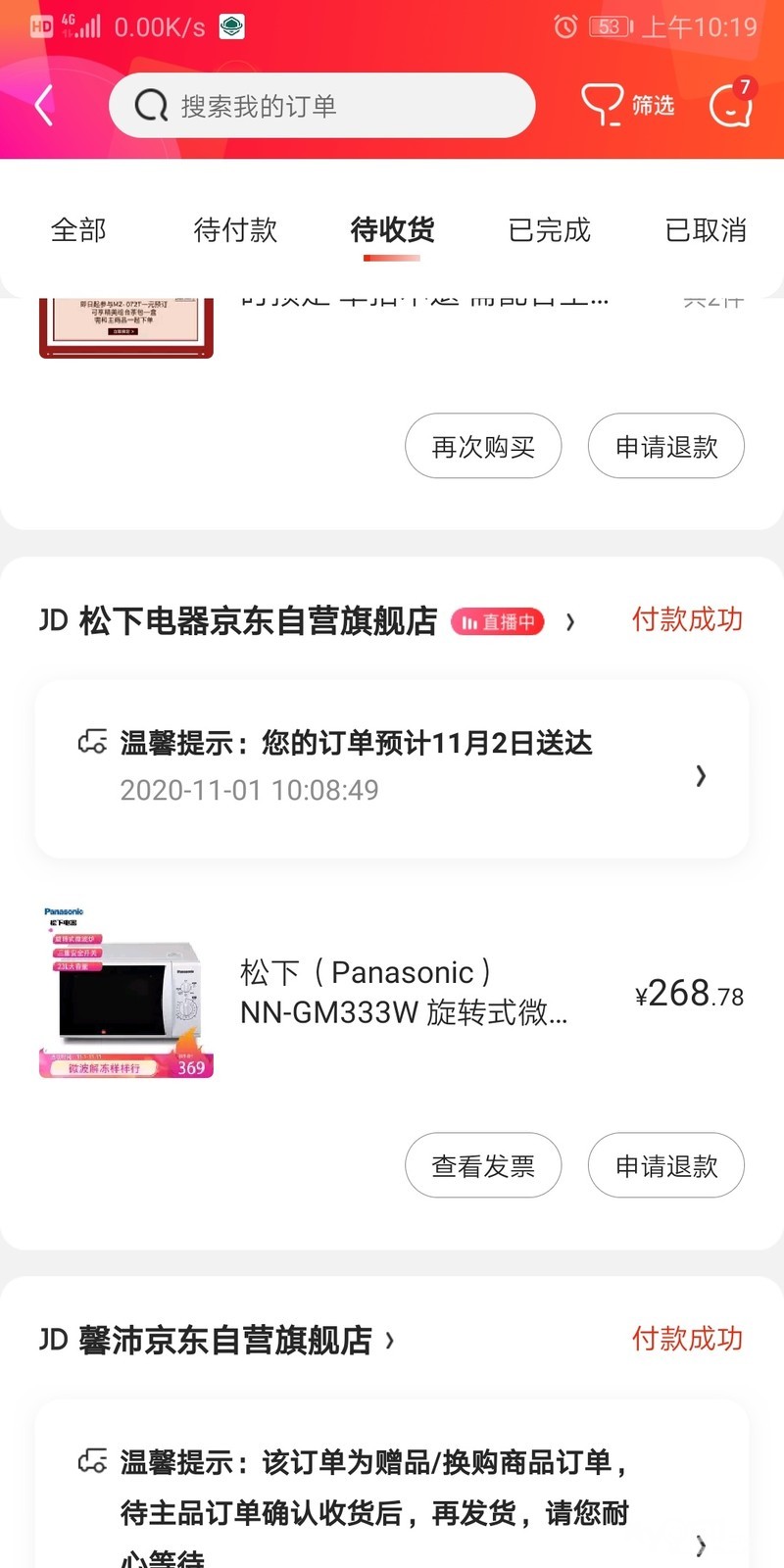This screenshot has height=1568, width=784.
Task: Switch to the 待付款 tab
Action: [x=235, y=230]
